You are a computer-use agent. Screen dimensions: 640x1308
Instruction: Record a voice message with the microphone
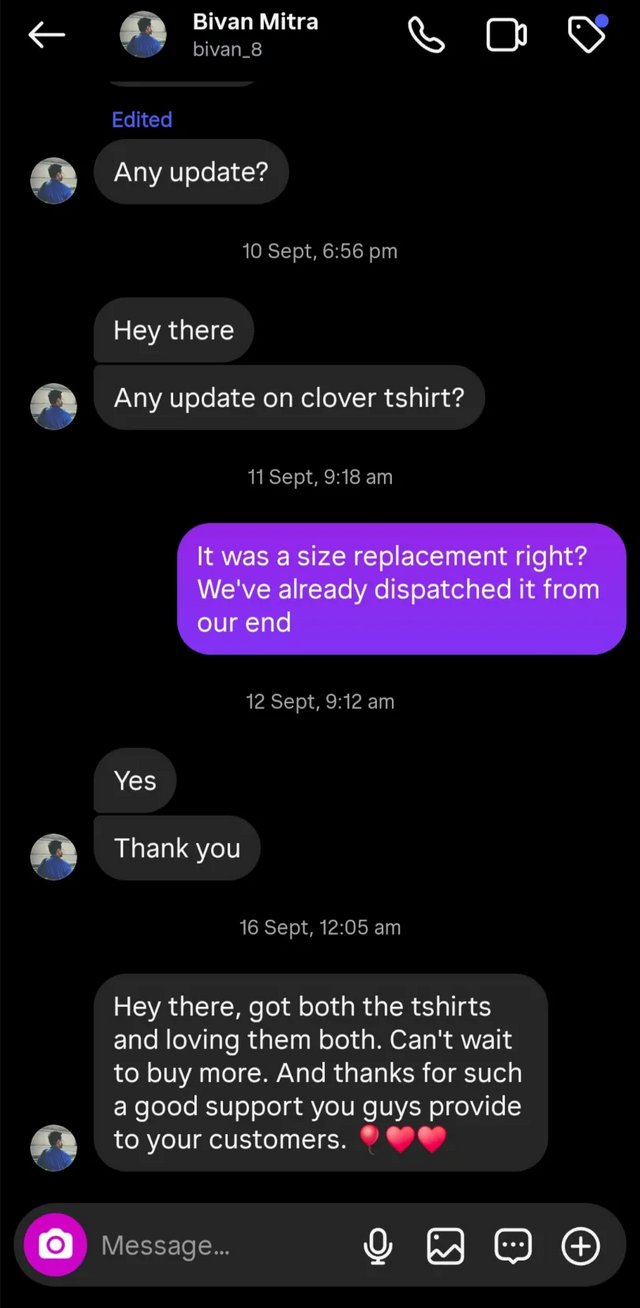pyautogui.click(x=378, y=1245)
